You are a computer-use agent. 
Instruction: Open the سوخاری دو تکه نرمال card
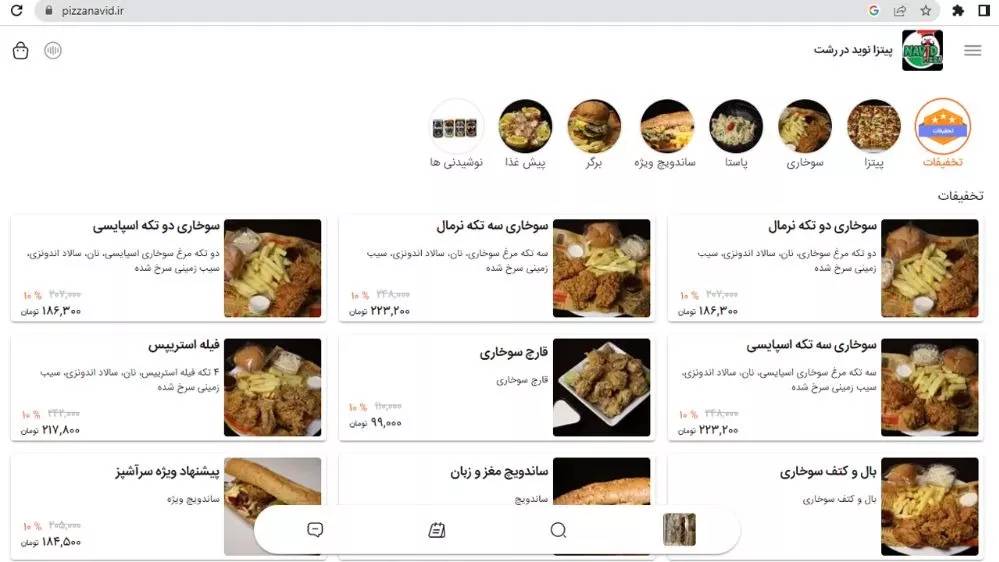(825, 268)
